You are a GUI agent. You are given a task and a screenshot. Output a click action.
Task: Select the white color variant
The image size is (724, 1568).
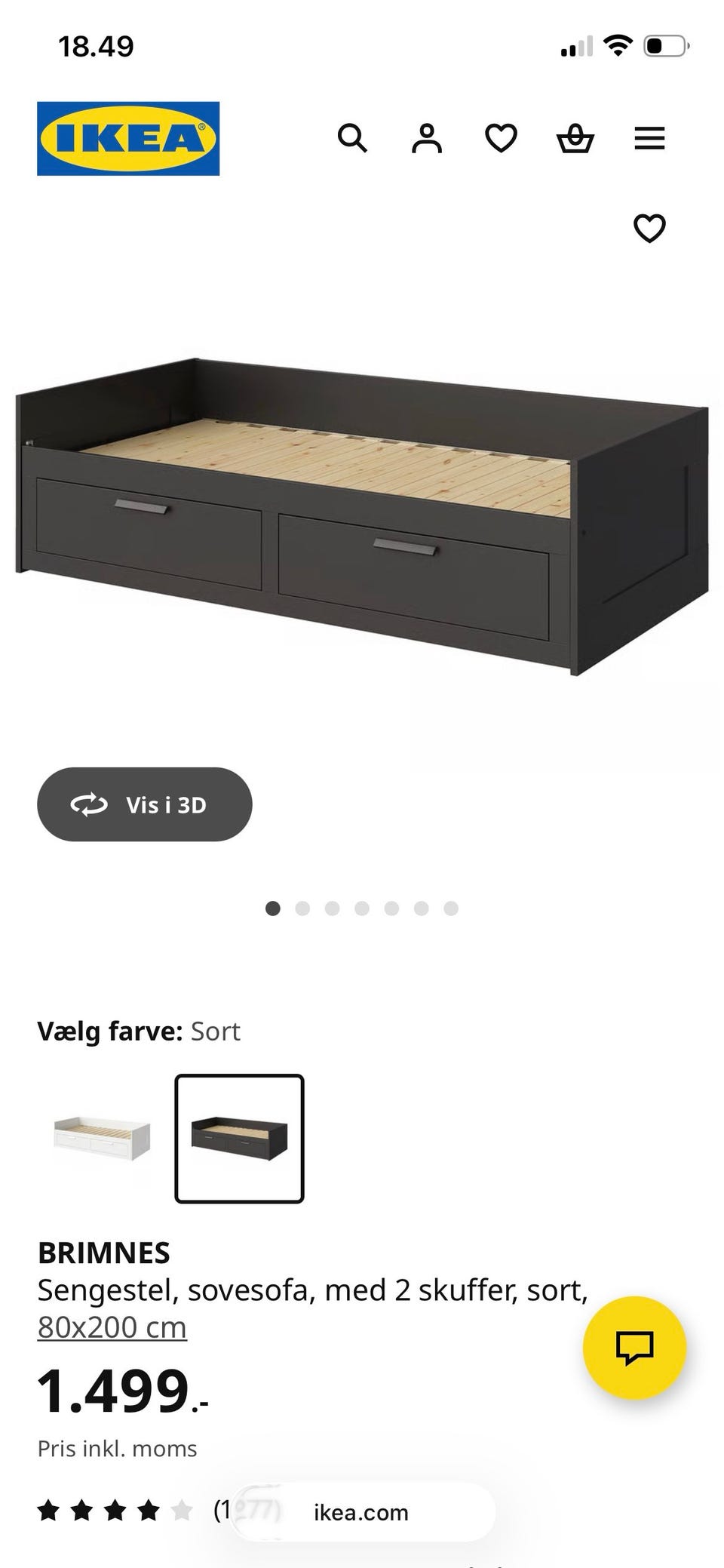click(x=102, y=1138)
